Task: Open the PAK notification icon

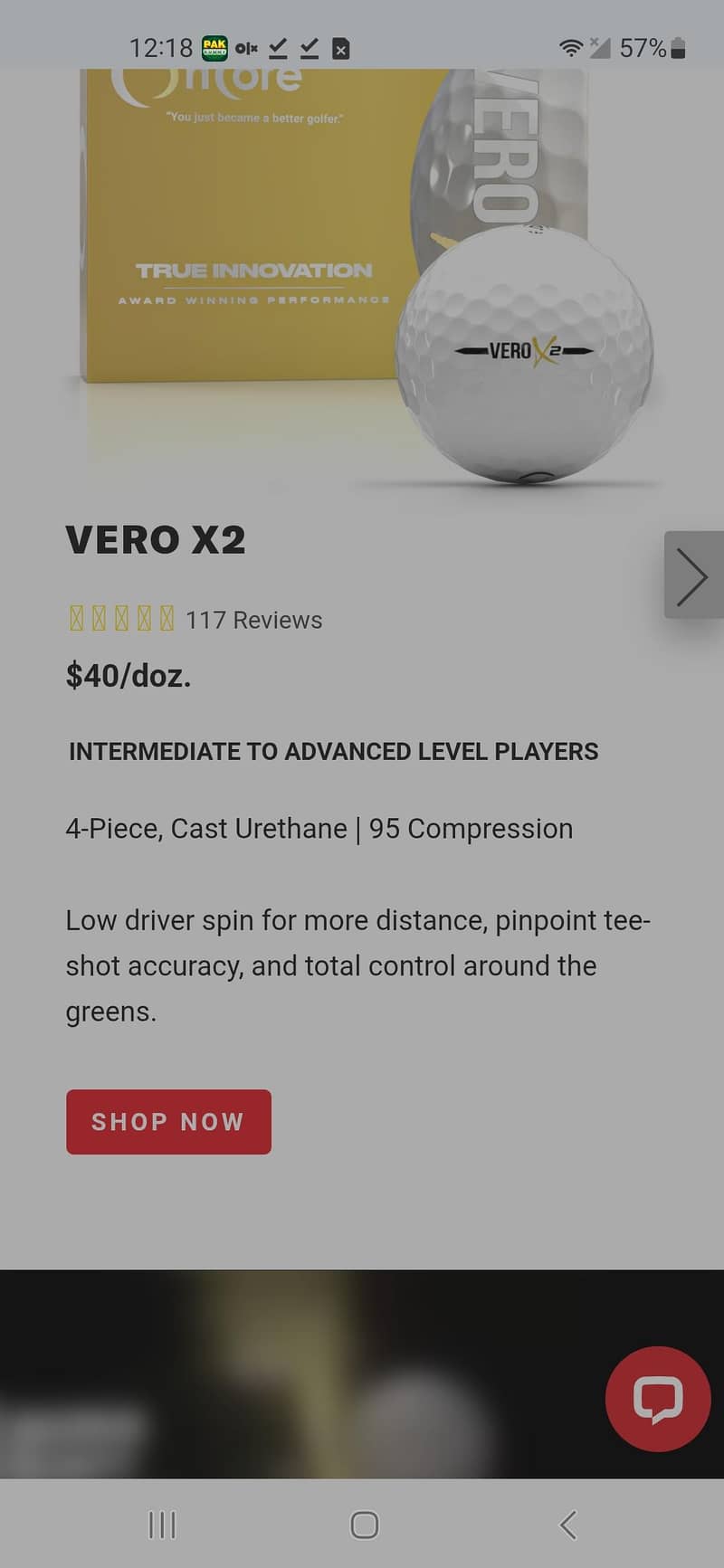Action: (214, 45)
